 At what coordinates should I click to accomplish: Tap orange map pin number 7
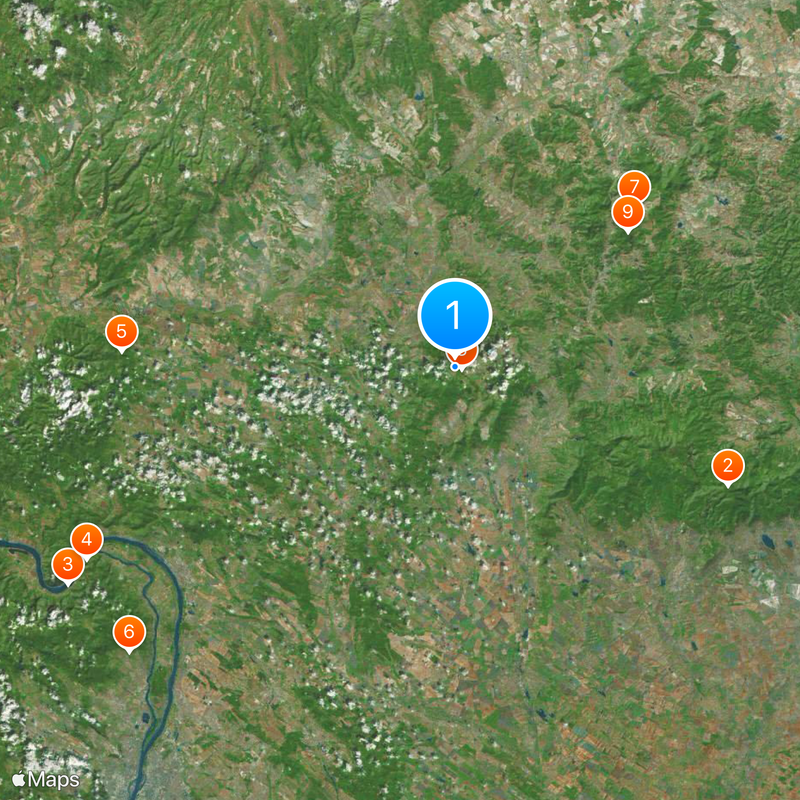[635, 184]
